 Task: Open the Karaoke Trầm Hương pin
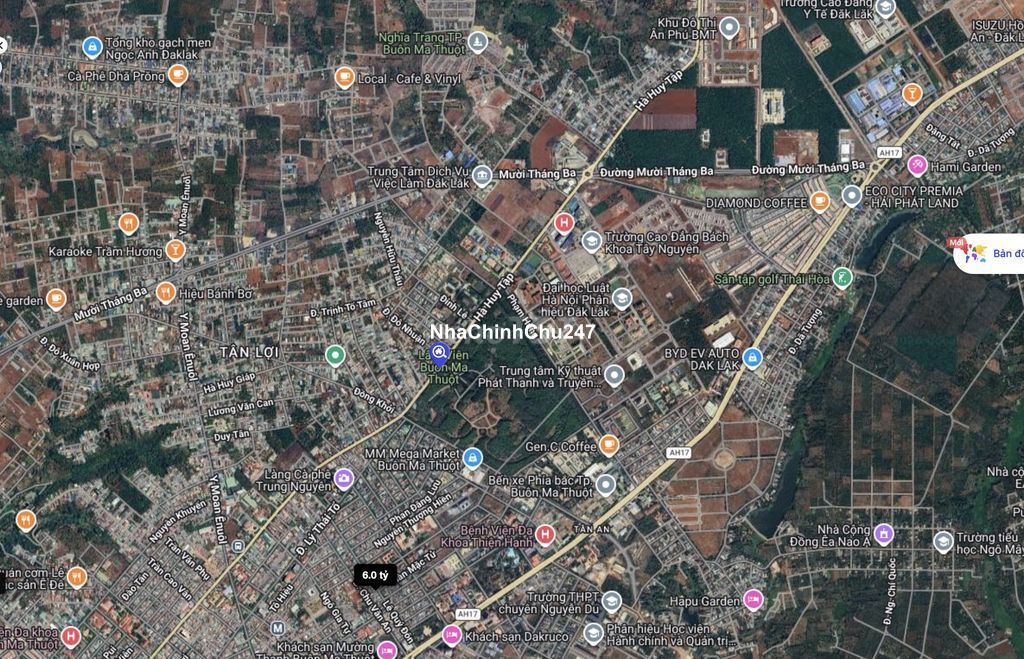coord(176,250)
